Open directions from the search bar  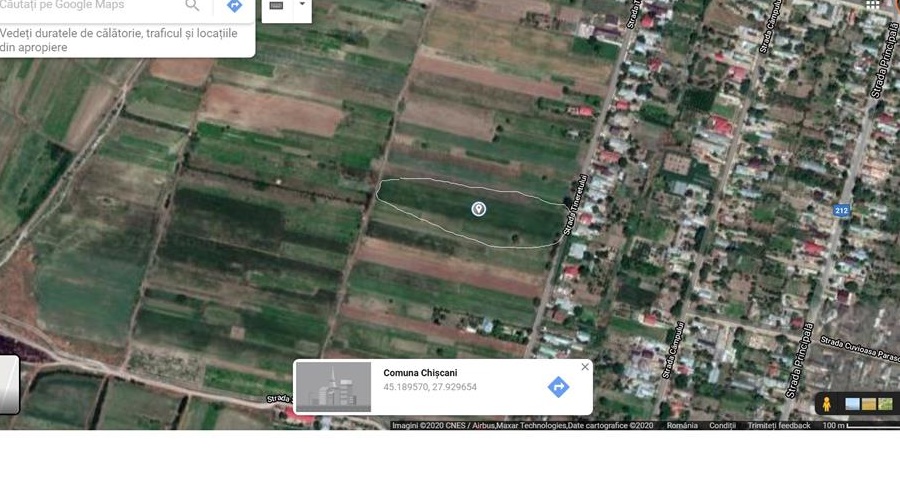click(234, 6)
